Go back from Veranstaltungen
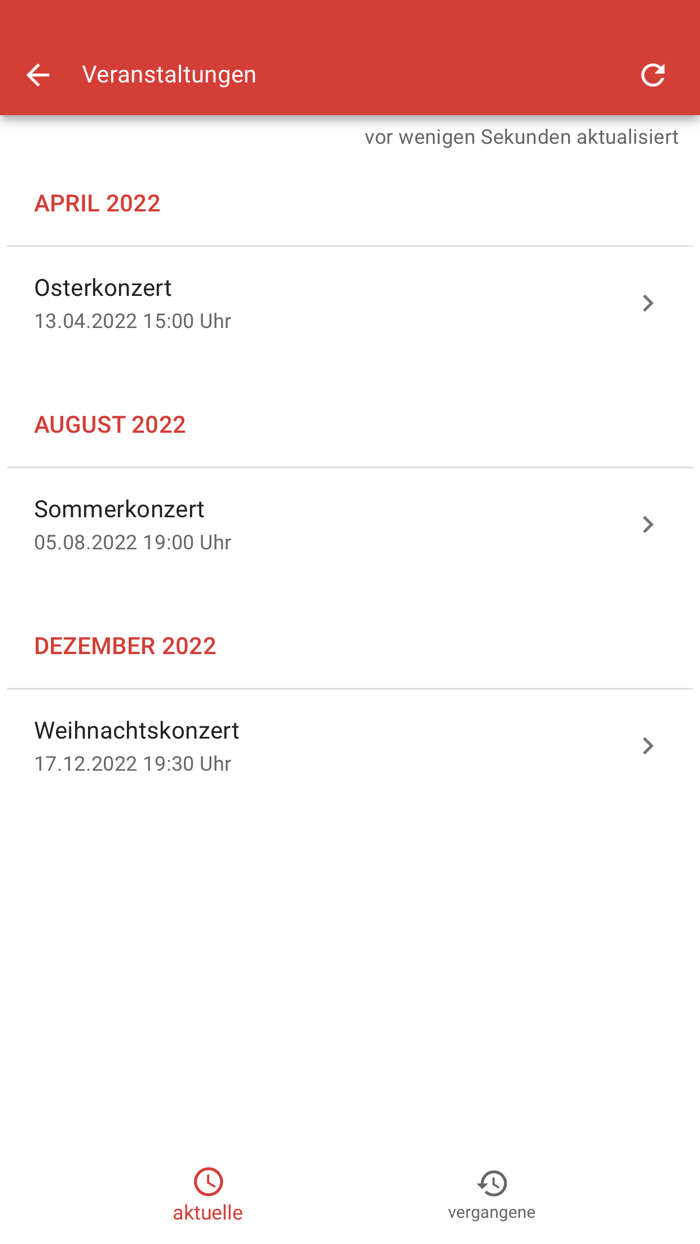700x1244 pixels. coord(38,75)
